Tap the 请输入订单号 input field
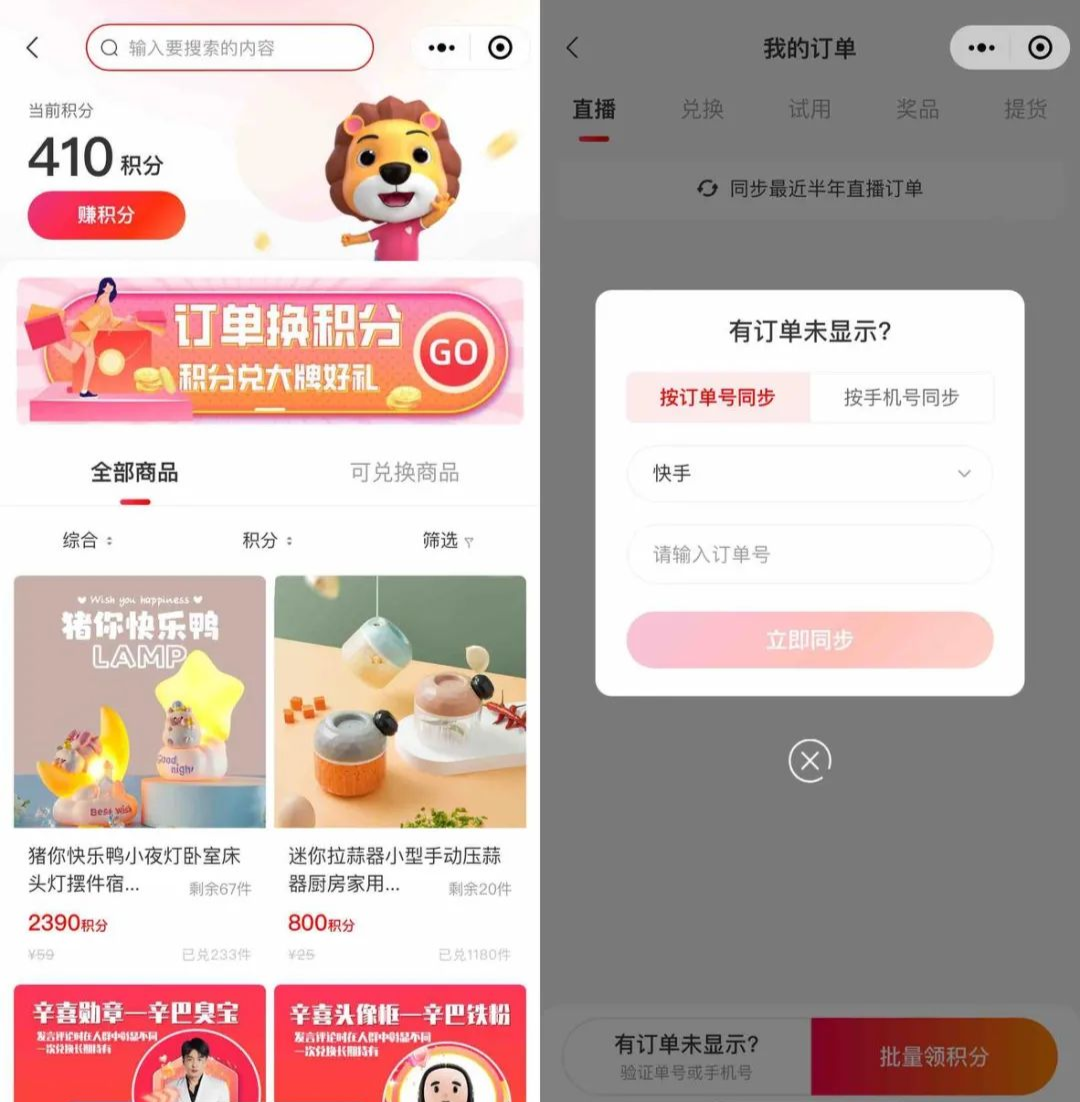Screen dimensions: 1080x1102 point(809,554)
